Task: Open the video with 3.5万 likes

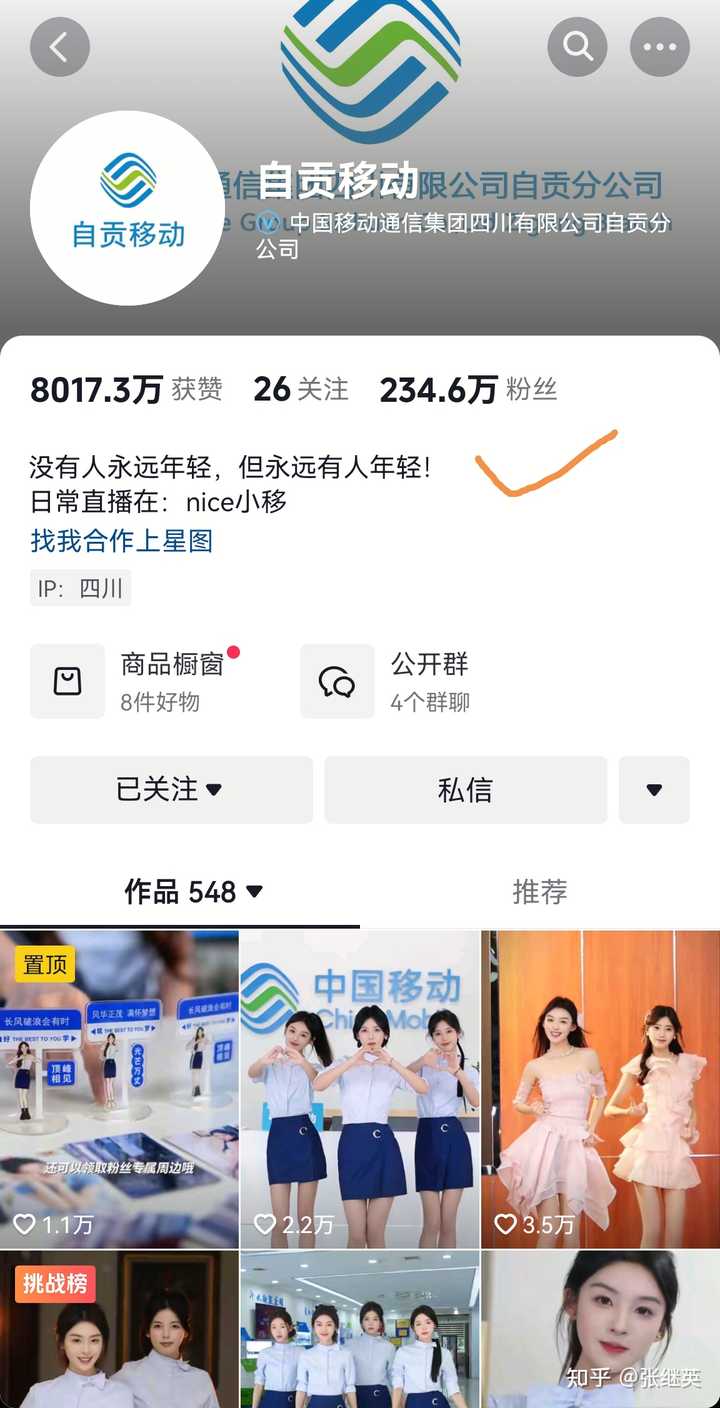Action: click(x=601, y=1089)
